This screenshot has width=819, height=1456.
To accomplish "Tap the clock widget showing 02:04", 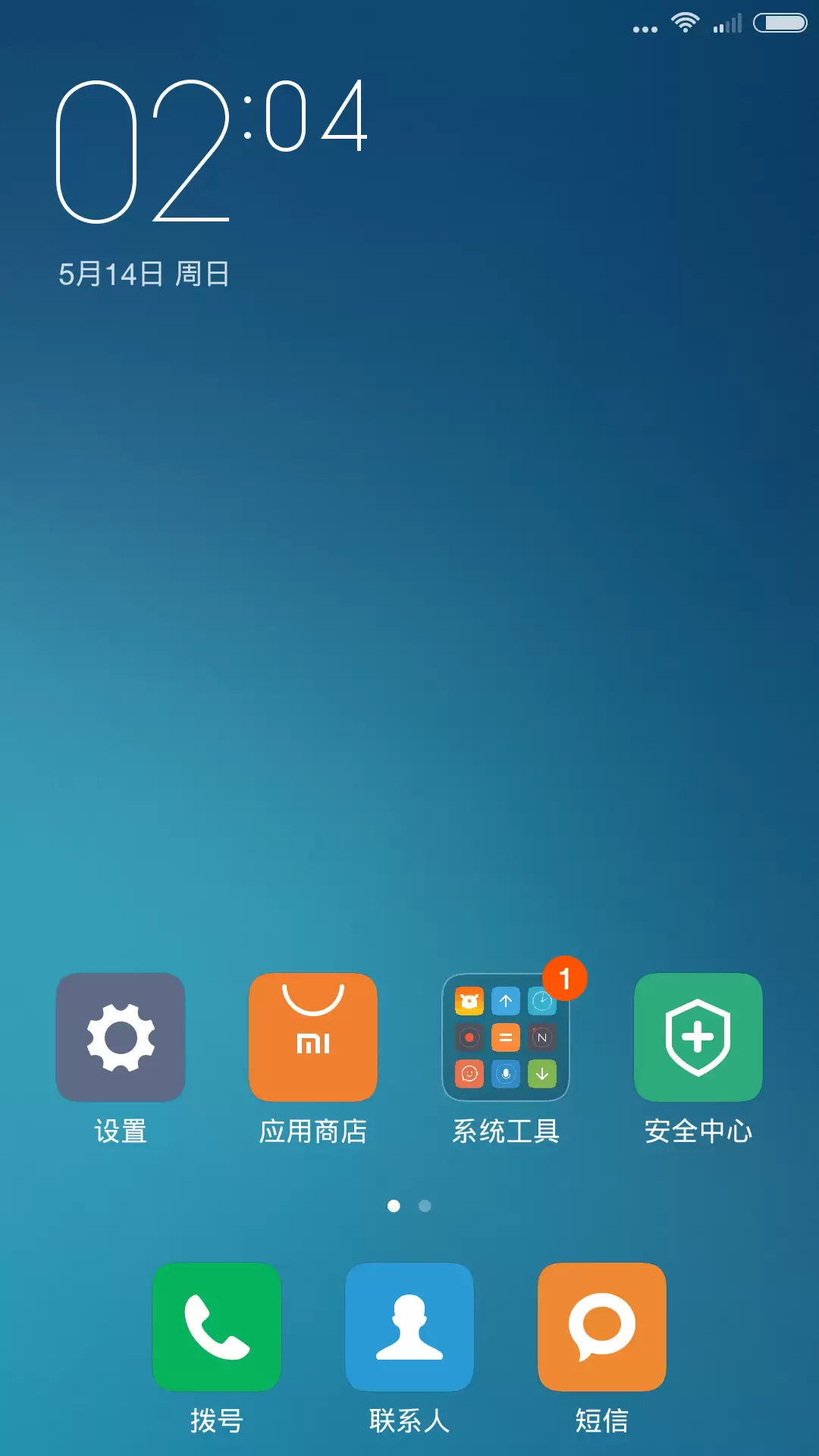I will (212, 152).
